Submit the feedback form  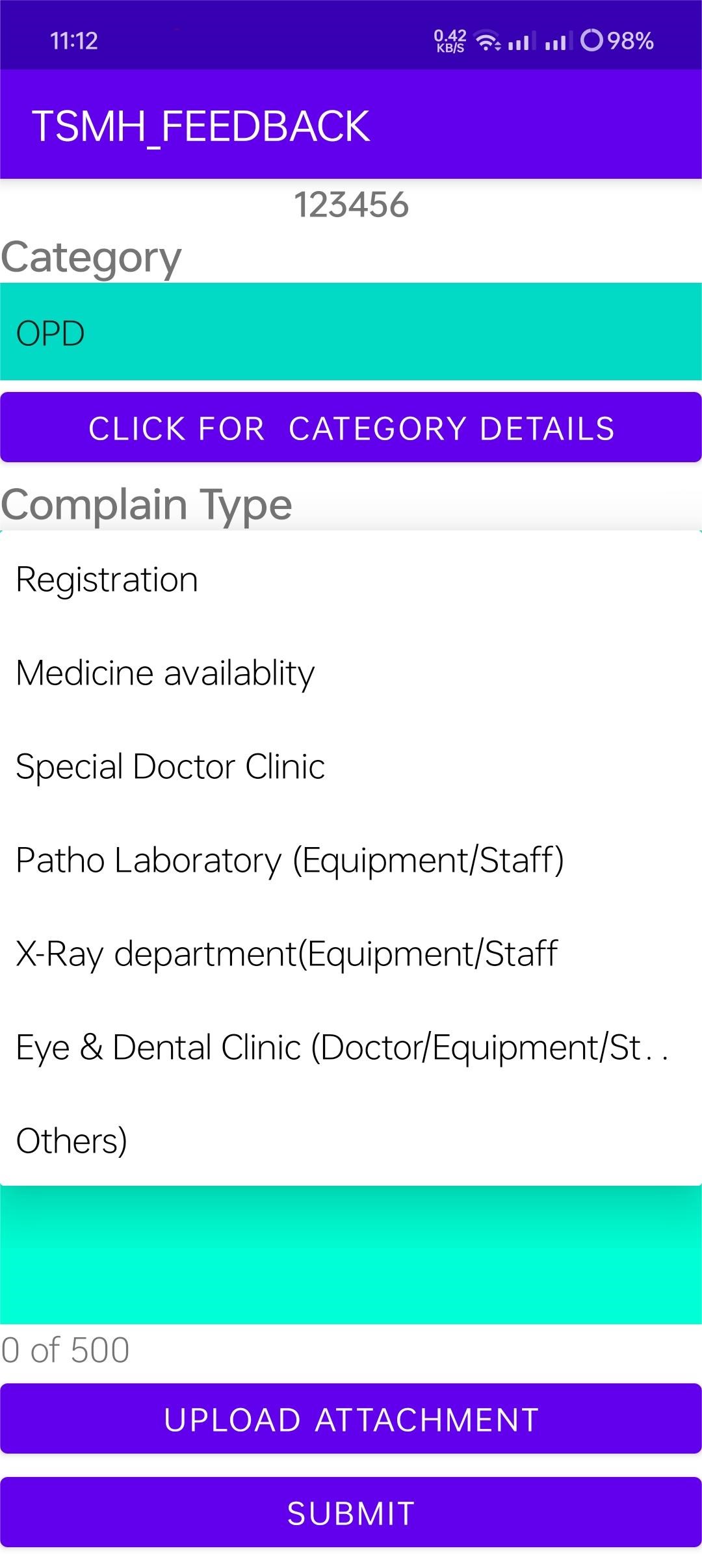pos(351,1513)
